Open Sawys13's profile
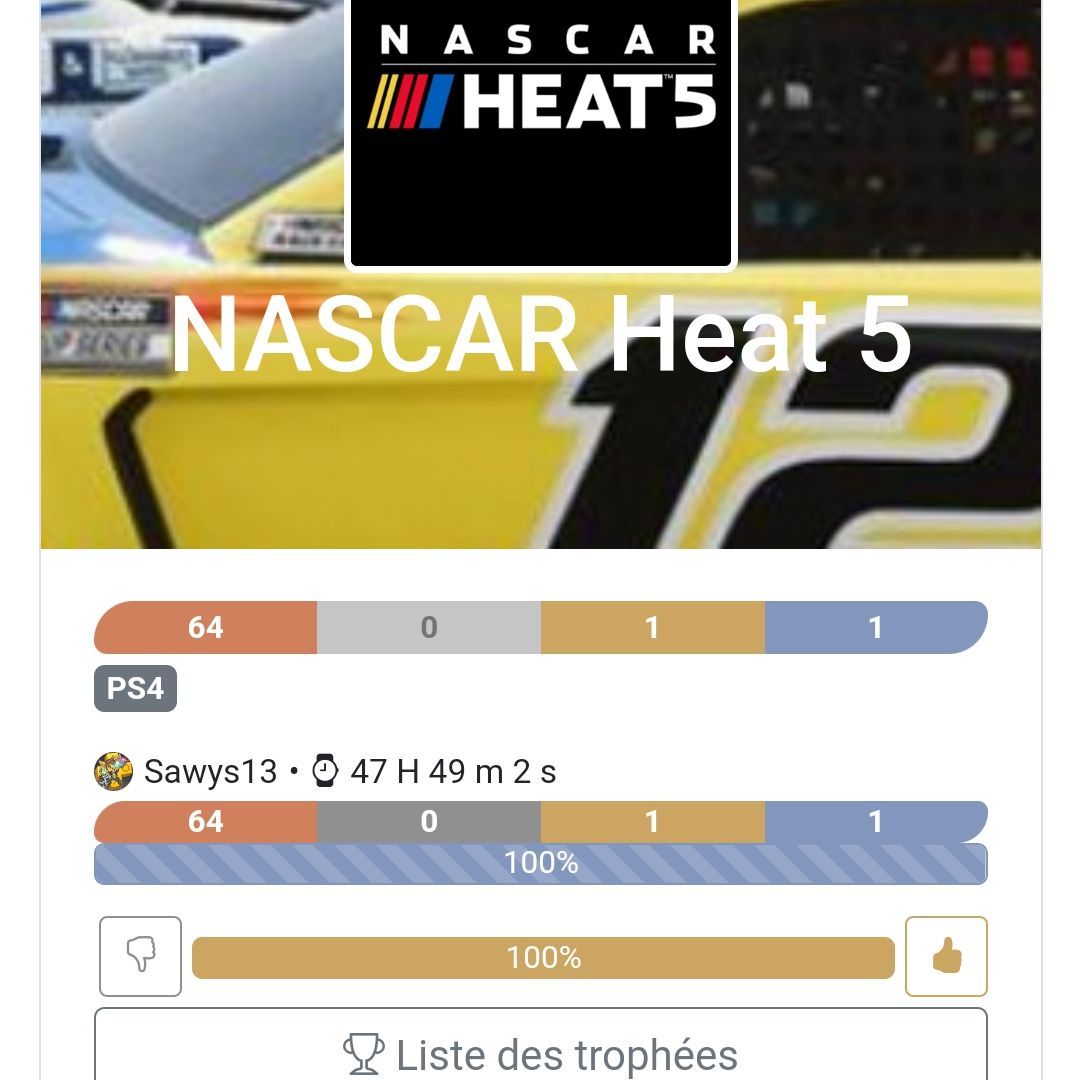Image resolution: width=1080 pixels, height=1080 pixels. coord(209,772)
